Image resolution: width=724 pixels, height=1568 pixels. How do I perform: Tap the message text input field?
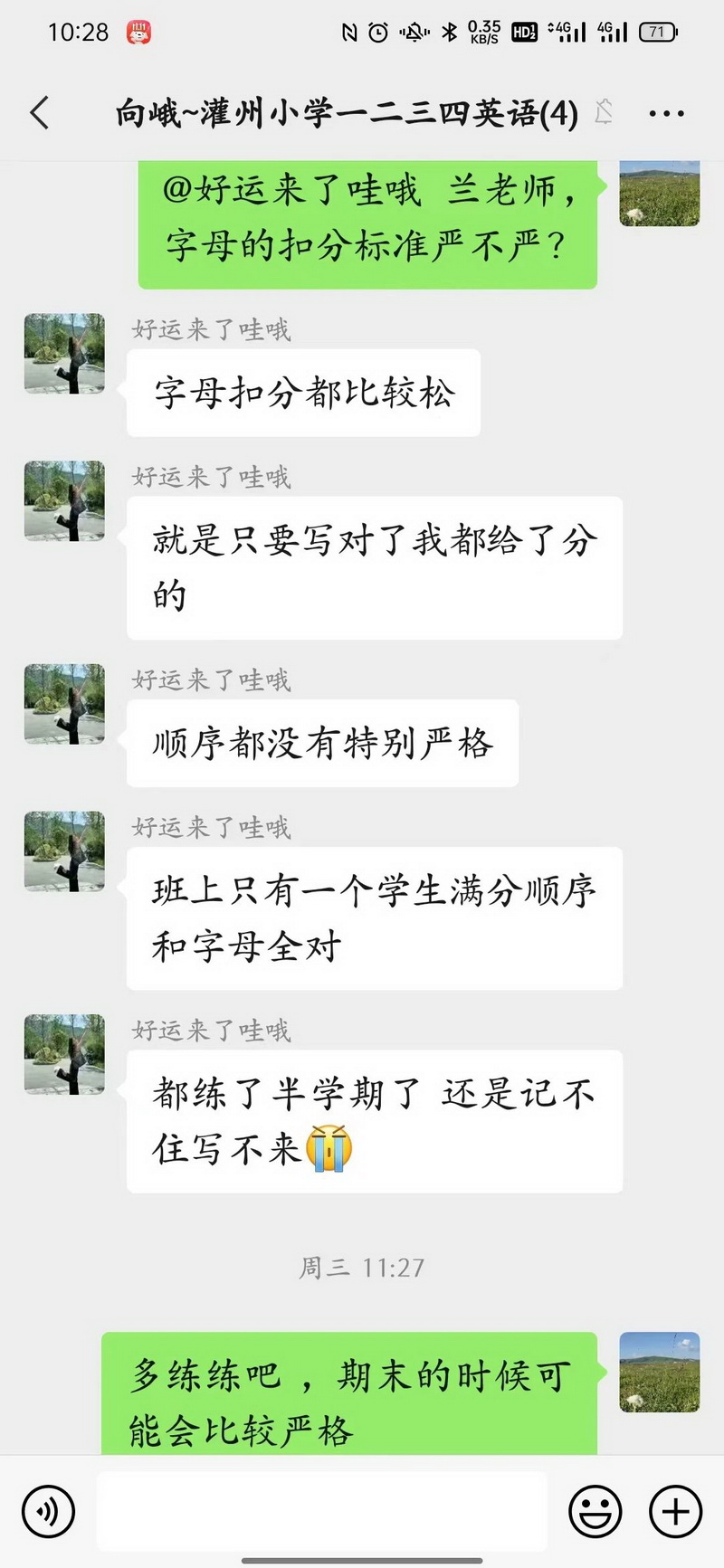(321, 1511)
